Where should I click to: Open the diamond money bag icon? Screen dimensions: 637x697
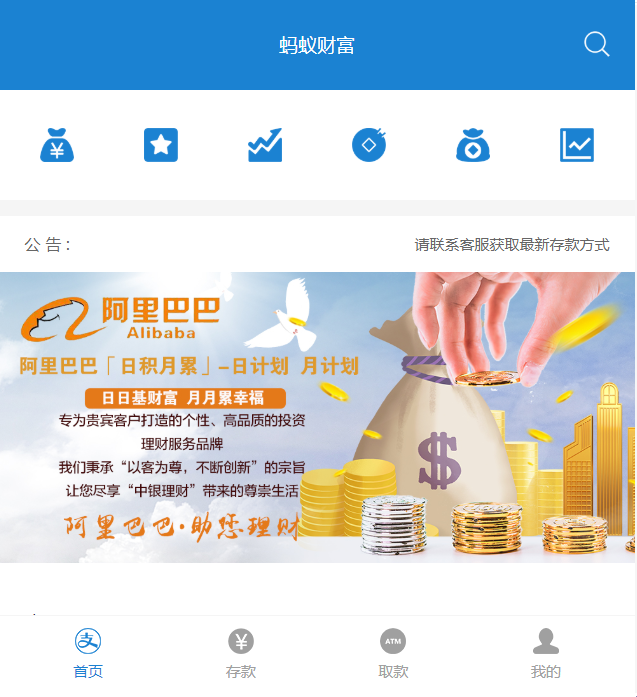point(473,146)
